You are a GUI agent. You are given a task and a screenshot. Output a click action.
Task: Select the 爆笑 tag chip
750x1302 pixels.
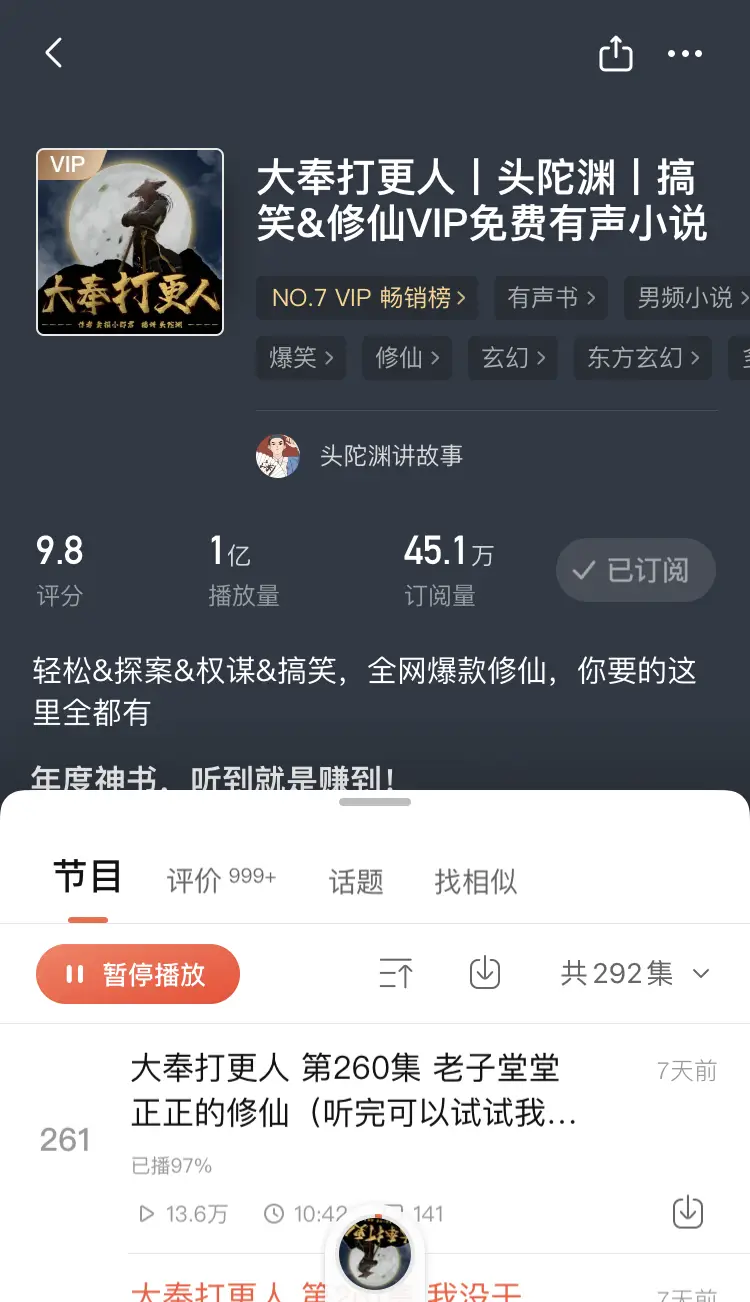[300, 358]
